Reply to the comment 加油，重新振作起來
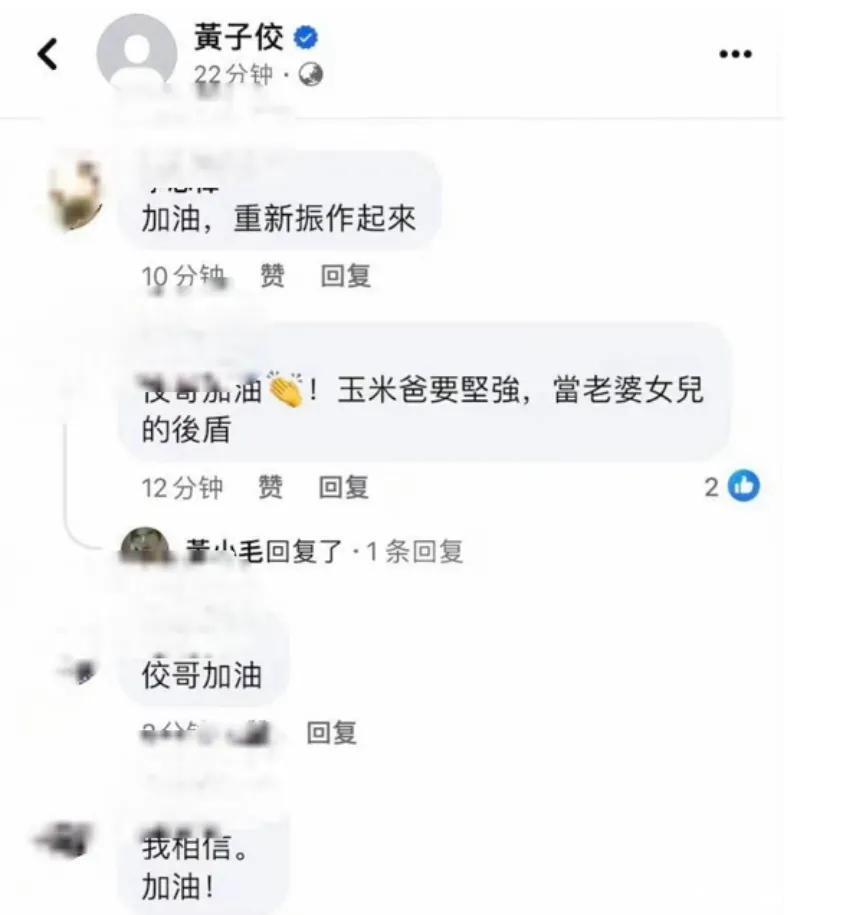Screen dimensions: 868x915 tap(346, 276)
